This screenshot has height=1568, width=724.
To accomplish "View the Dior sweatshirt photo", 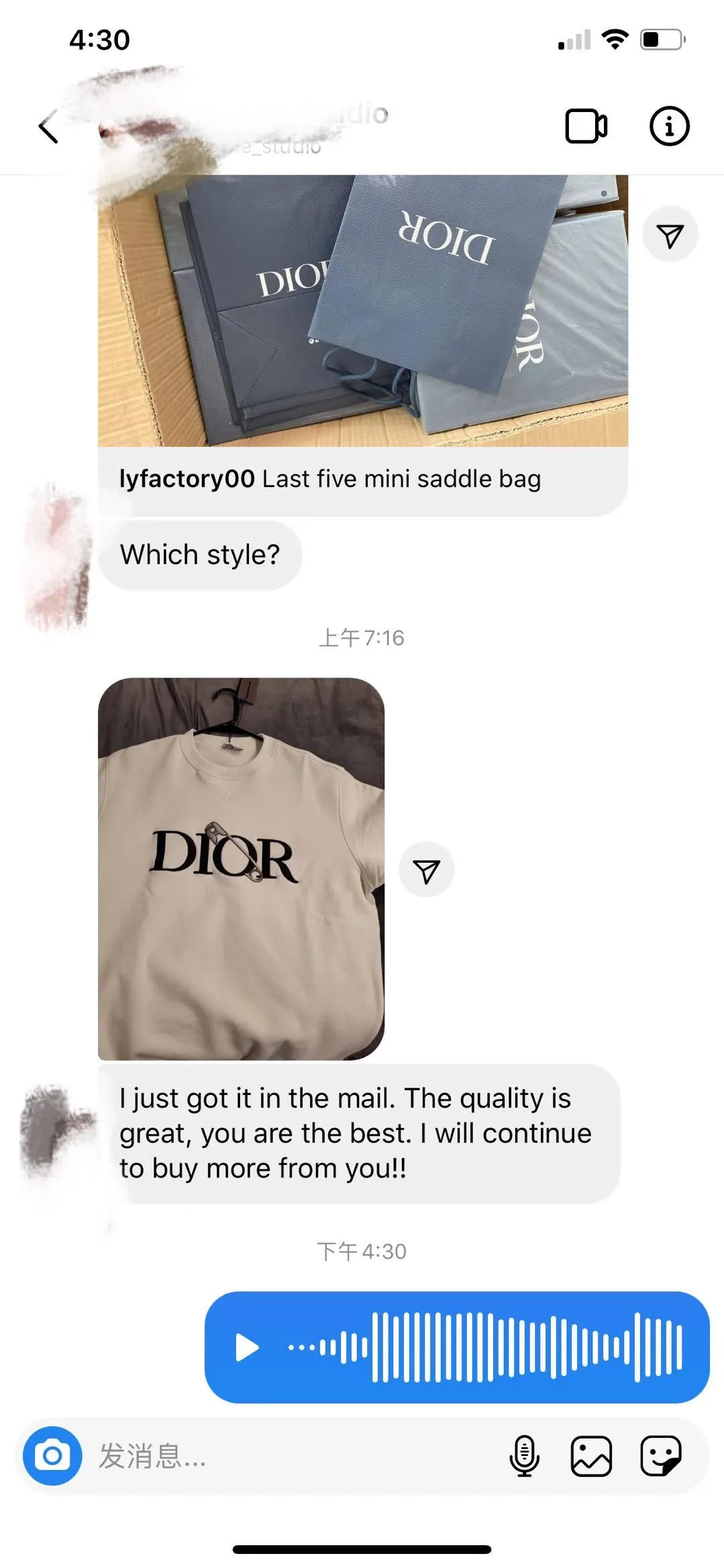I will 241,868.
